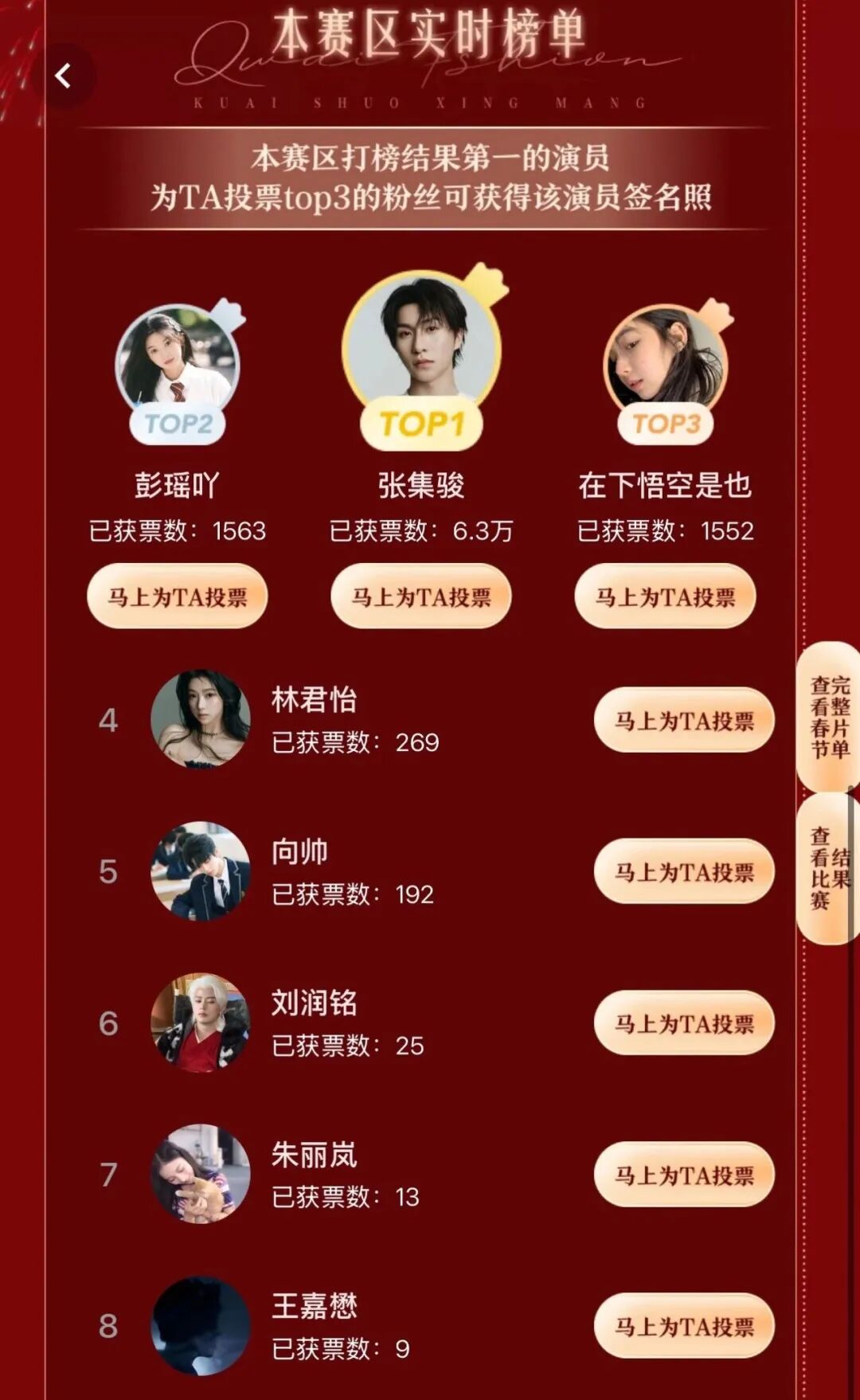The width and height of the screenshot is (860, 1400).
Task: Open 查看完整春节片单 side tab
Action: click(x=830, y=717)
